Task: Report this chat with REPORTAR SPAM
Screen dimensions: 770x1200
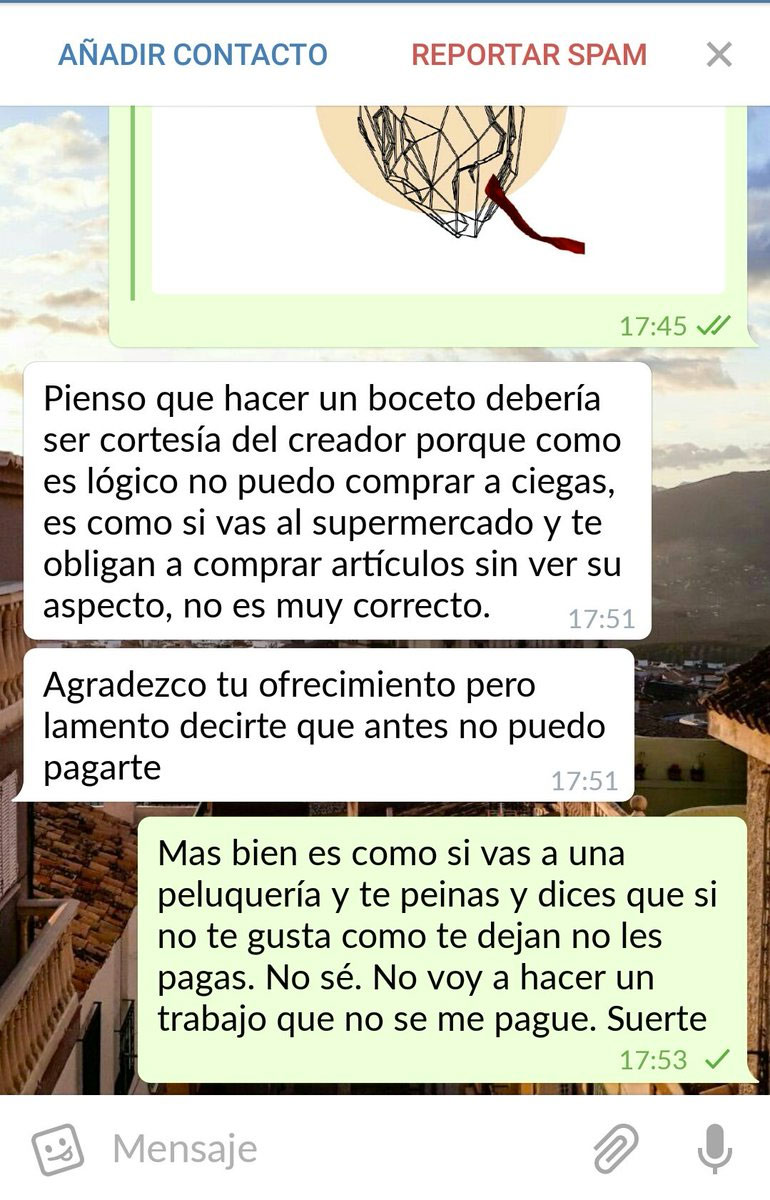Action: (x=529, y=54)
